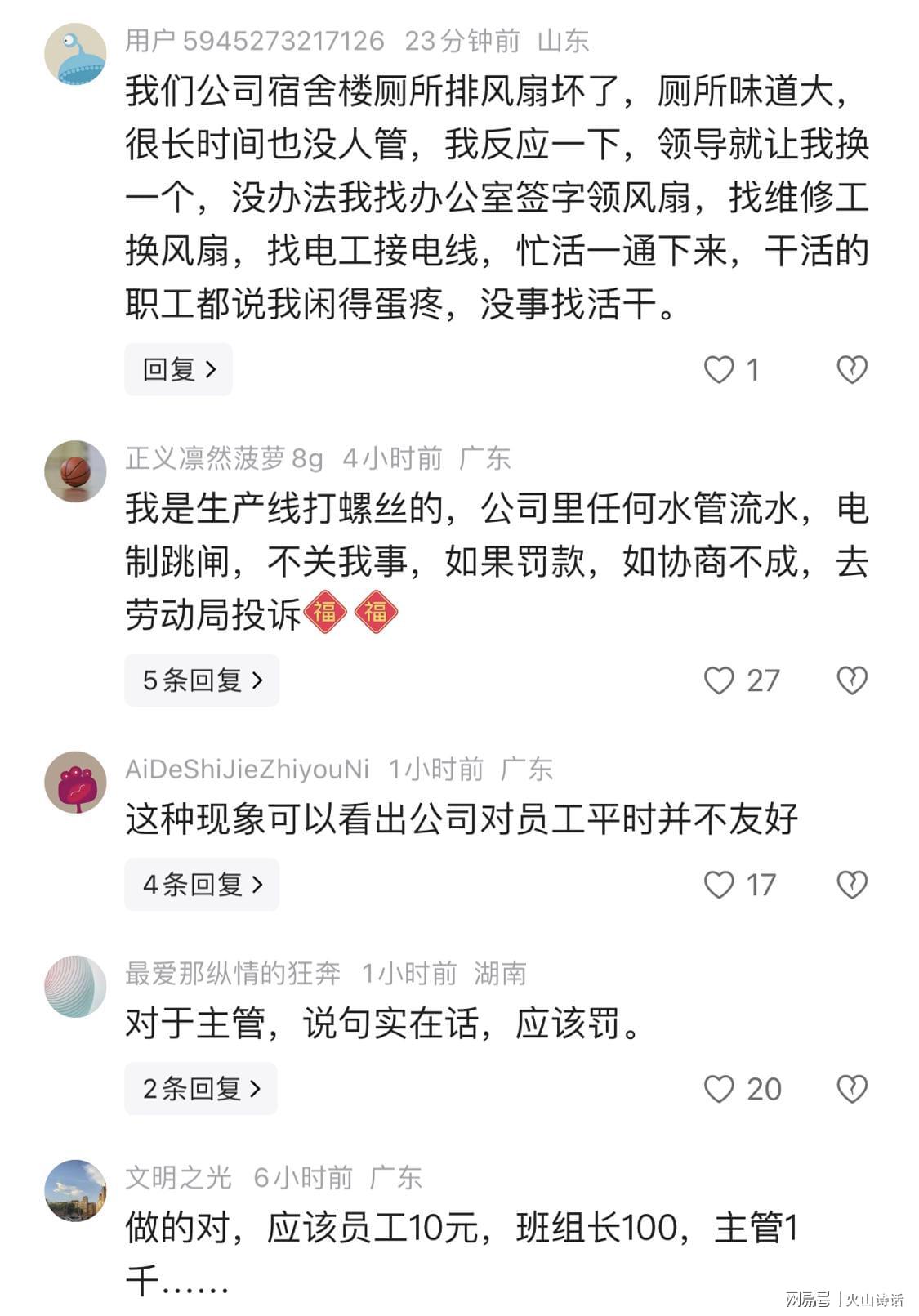
Task: Open 用户5945273217126's profile avatar
Action: [x=75, y=55]
